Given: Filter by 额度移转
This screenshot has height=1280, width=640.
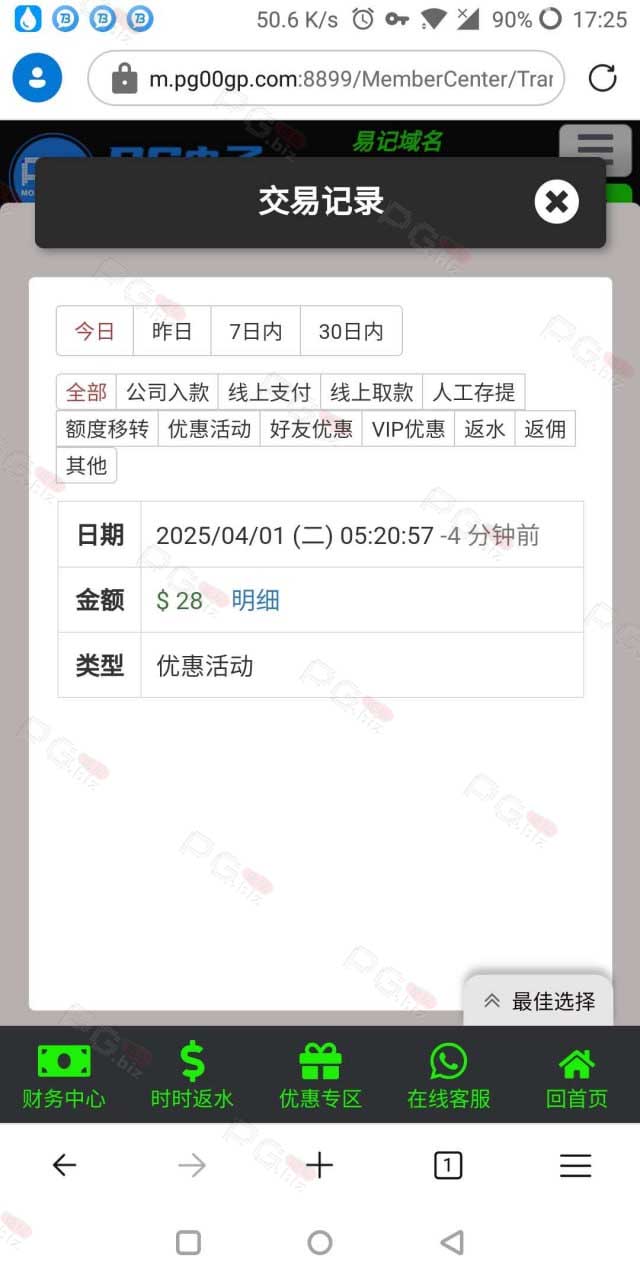Looking at the screenshot, I should pos(107,429).
